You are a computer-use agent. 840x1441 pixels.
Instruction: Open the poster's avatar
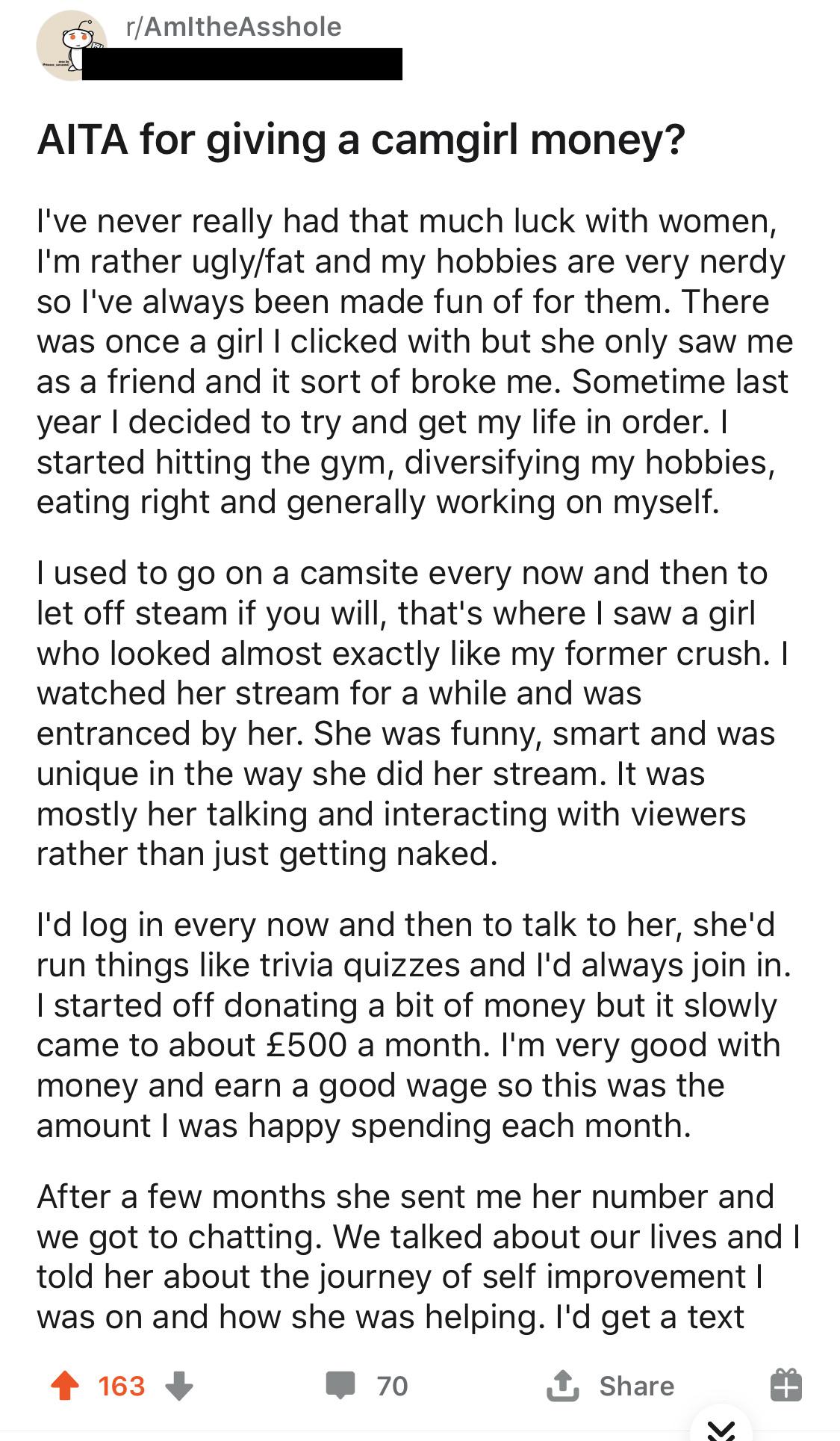pos(69,45)
